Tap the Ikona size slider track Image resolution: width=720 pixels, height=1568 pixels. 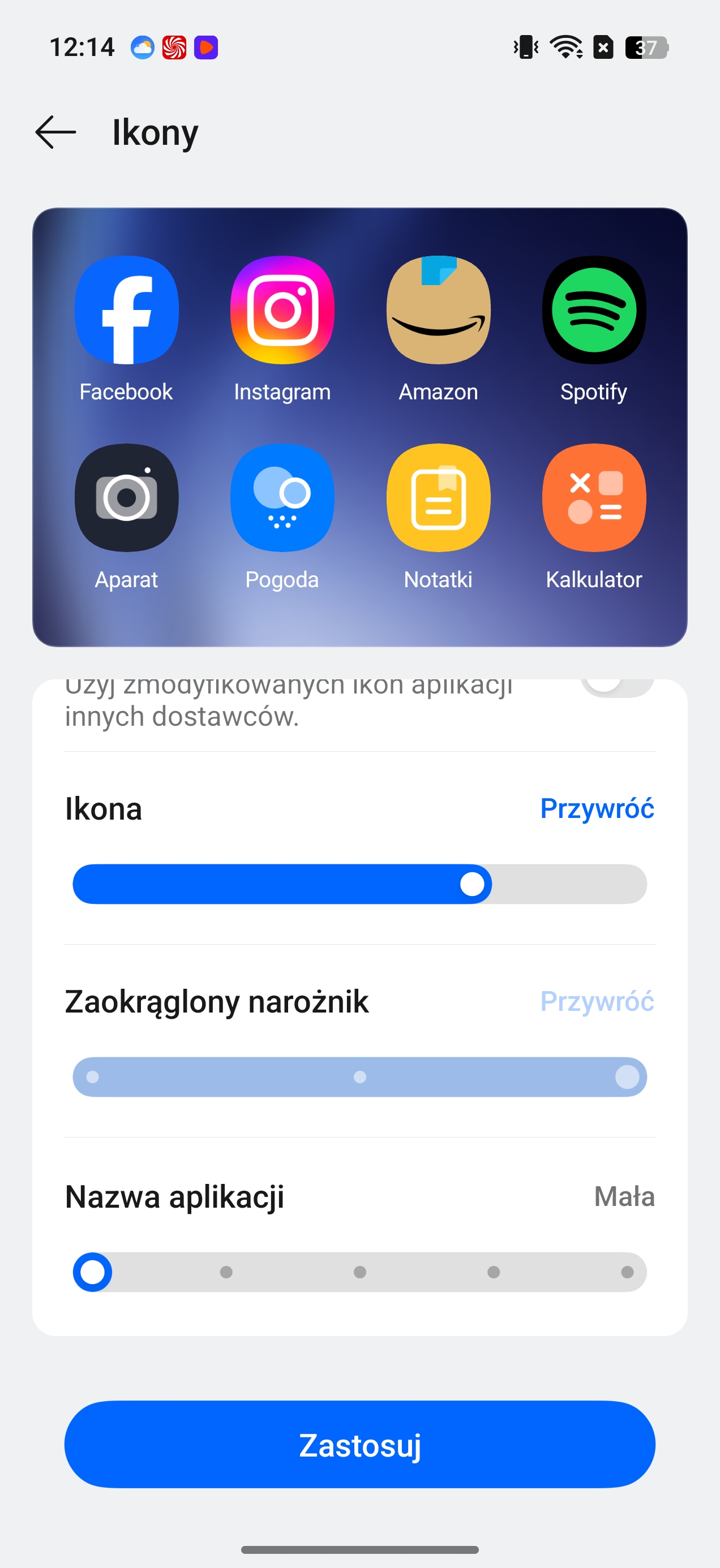pos(359,884)
